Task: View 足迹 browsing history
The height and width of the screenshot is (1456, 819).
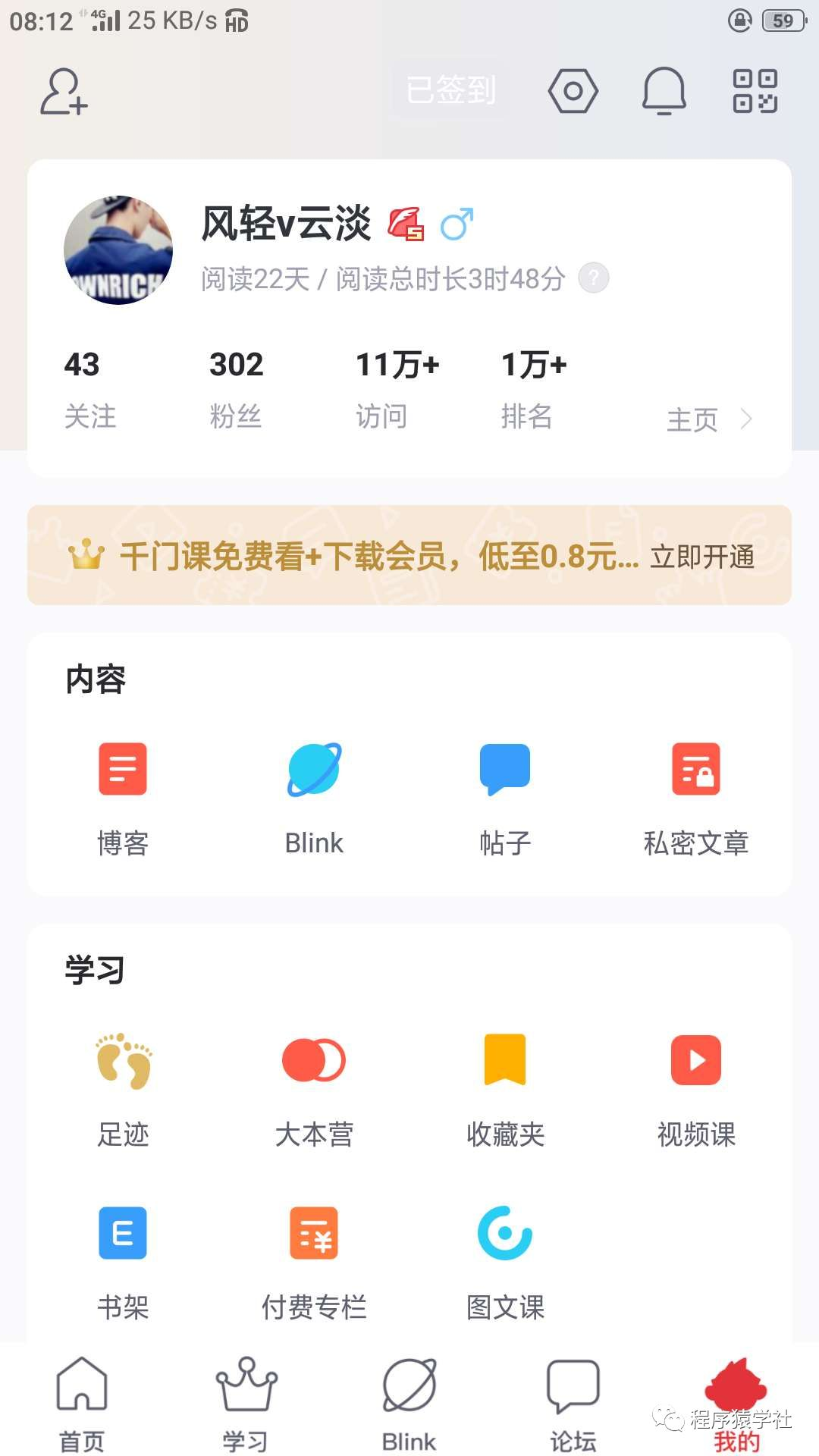Action: pos(123,1088)
